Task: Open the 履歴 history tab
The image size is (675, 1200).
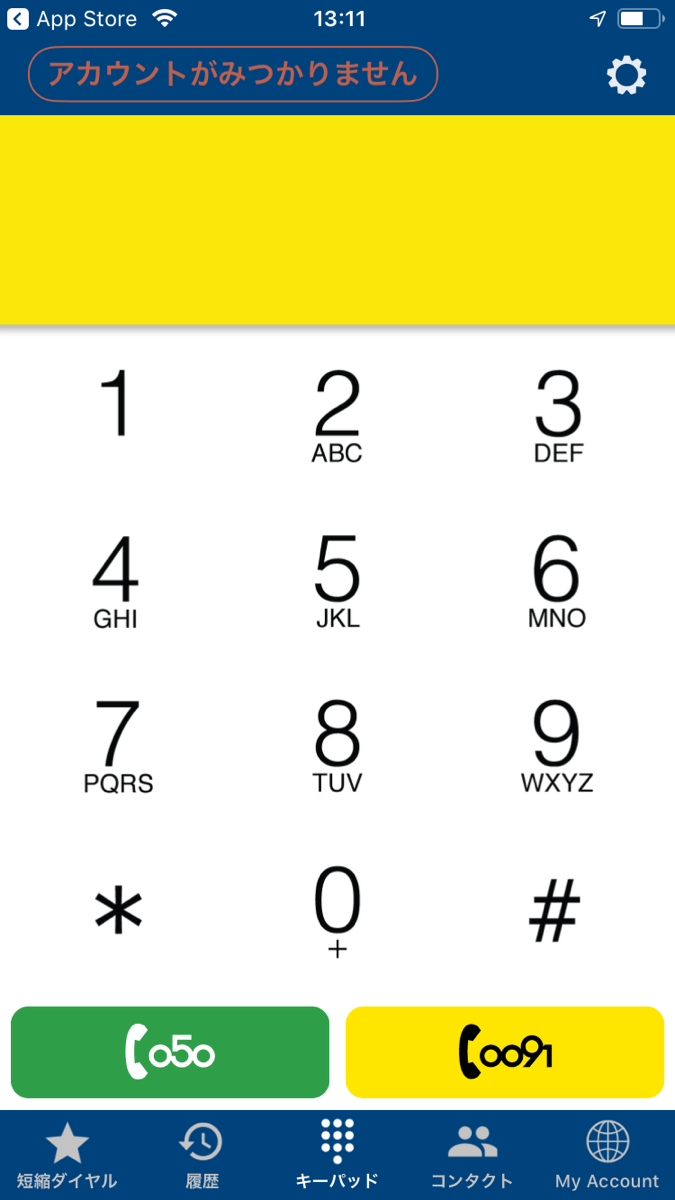Action: [202, 1156]
